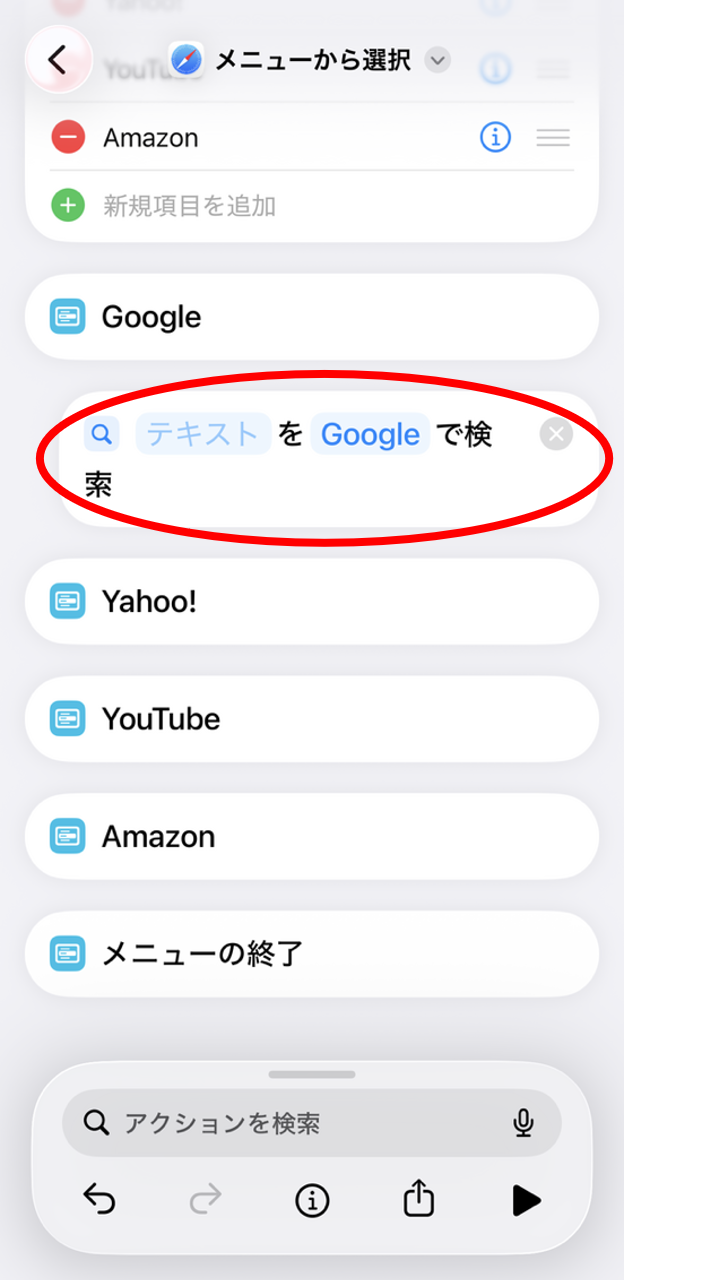Tap the YouTube menu case block
720x1280 pixels.
tap(311, 719)
